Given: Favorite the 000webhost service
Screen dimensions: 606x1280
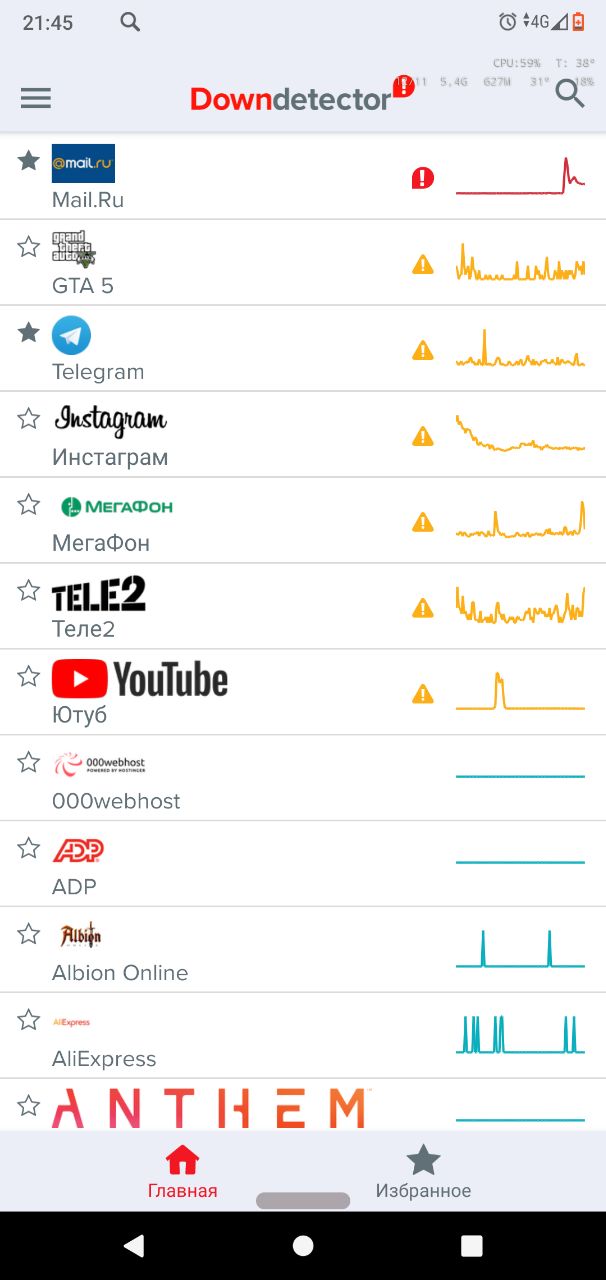Looking at the screenshot, I should [29, 762].
